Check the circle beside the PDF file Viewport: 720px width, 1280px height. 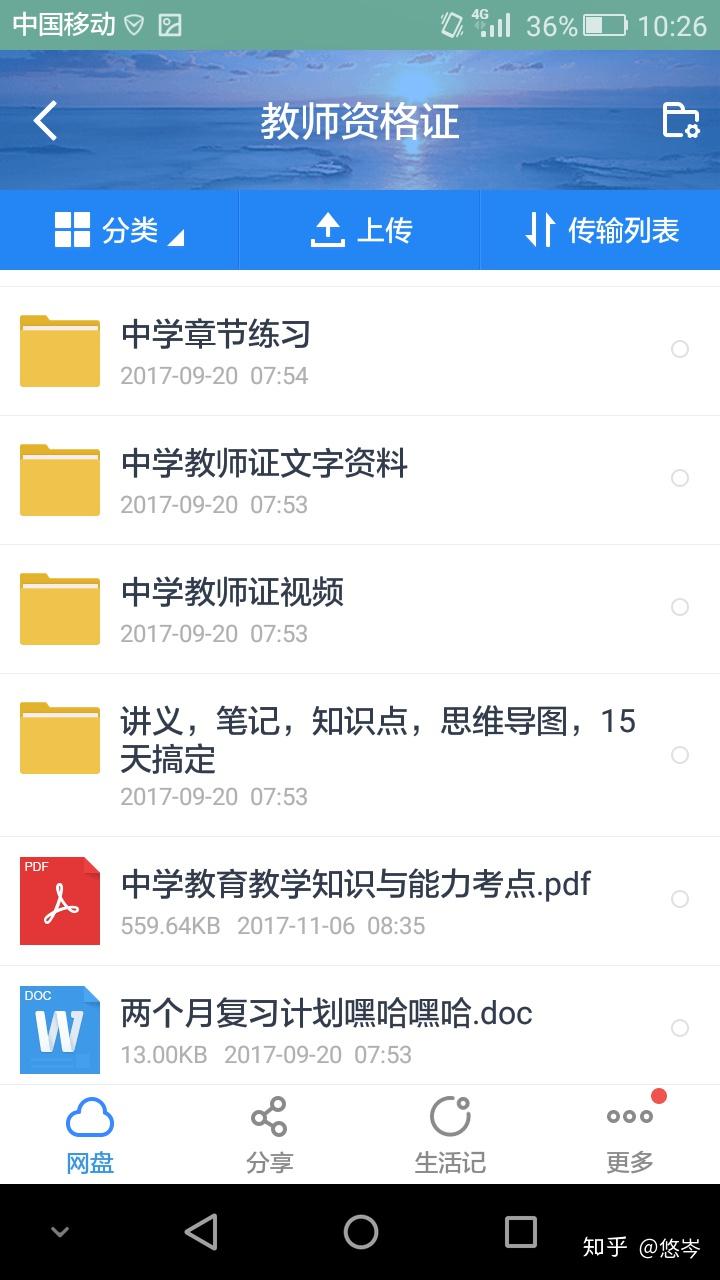click(x=680, y=900)
